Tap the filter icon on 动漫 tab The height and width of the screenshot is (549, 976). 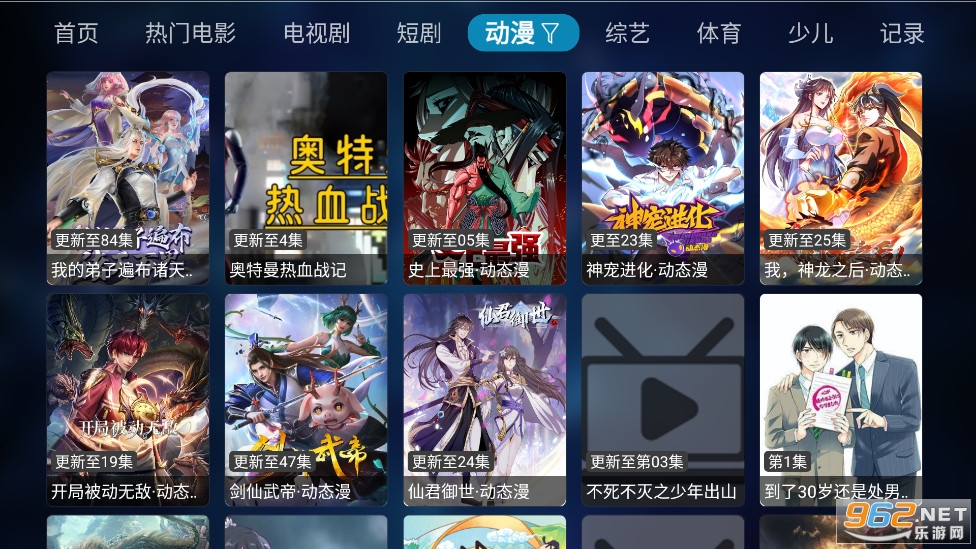tap(550, 33)
